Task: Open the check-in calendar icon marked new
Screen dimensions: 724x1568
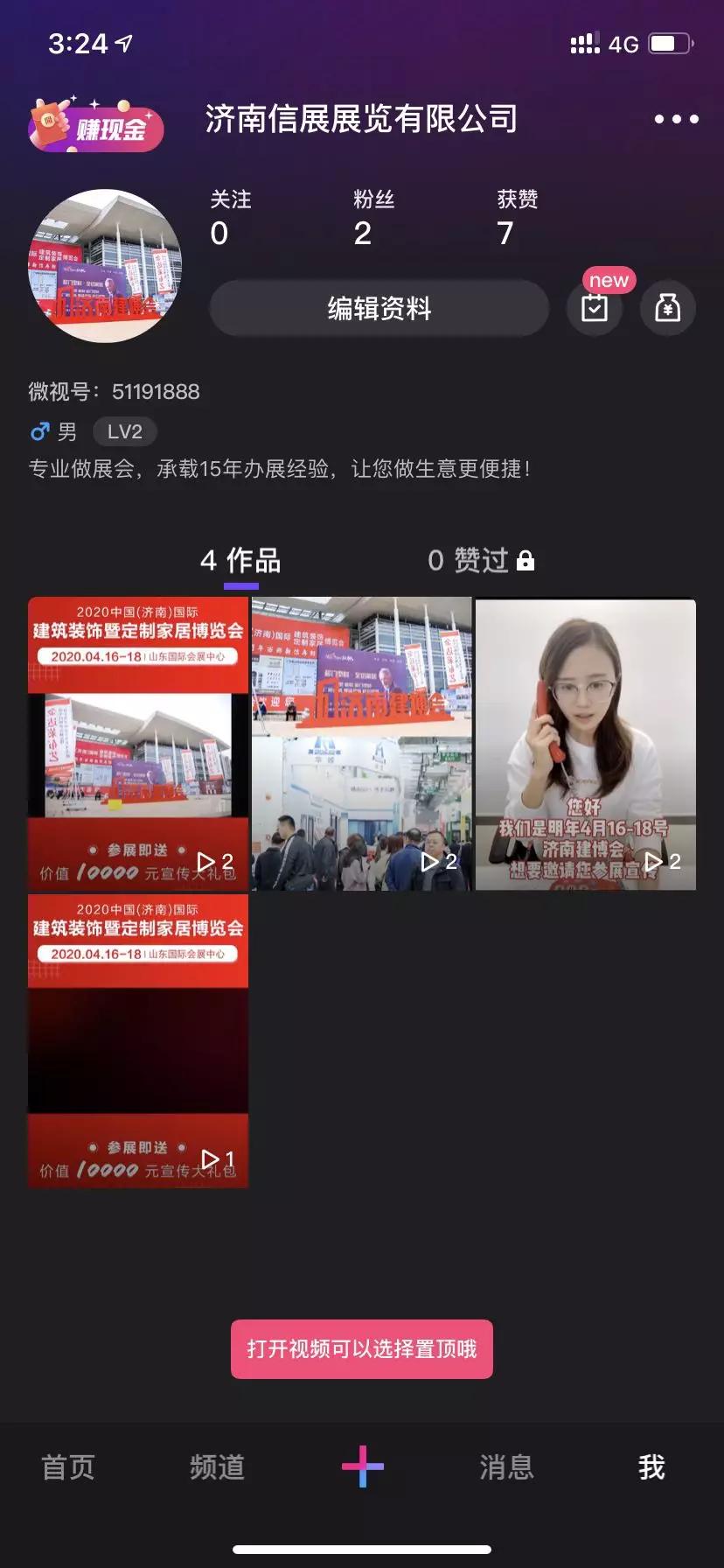Action: click(x=595, y=307)
